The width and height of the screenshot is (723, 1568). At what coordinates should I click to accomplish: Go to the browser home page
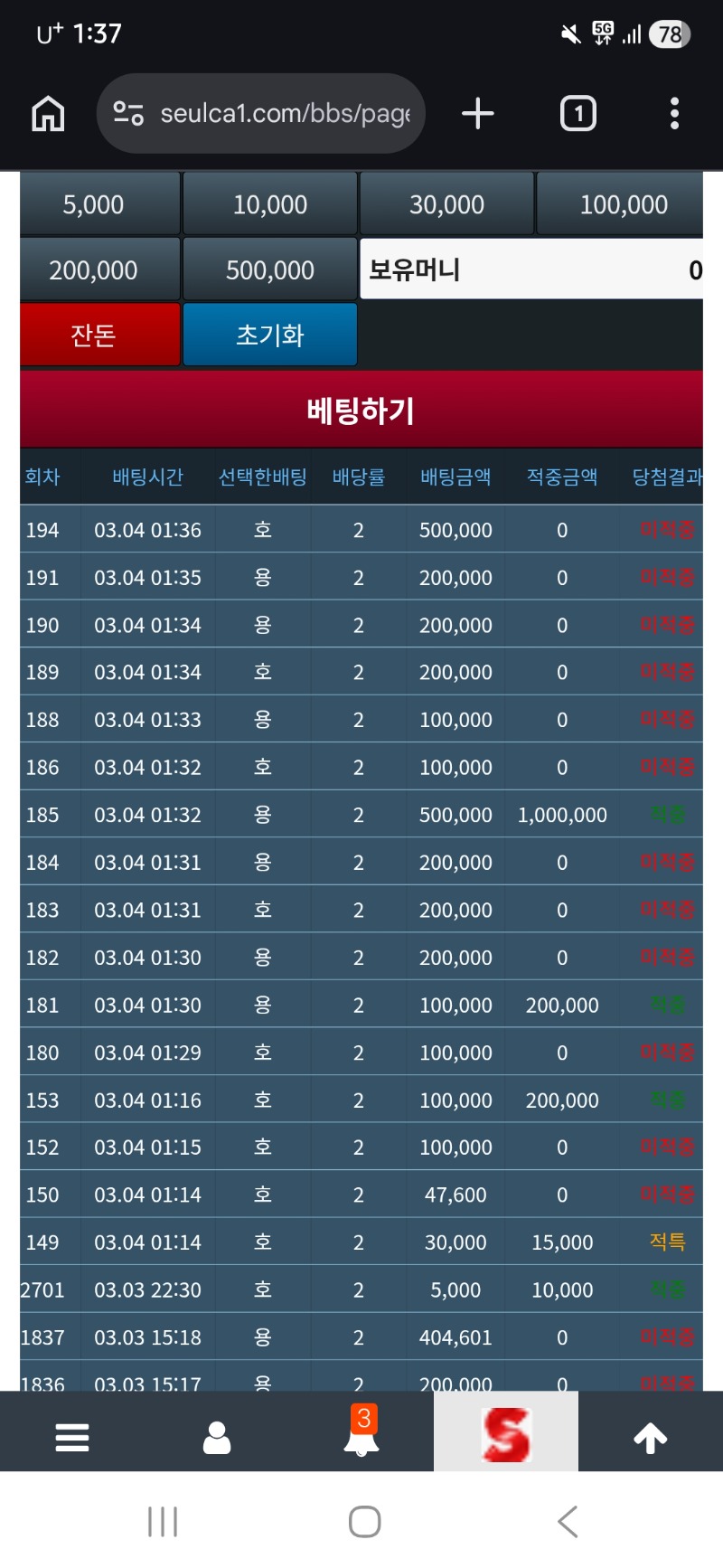[x=48, y=114]
